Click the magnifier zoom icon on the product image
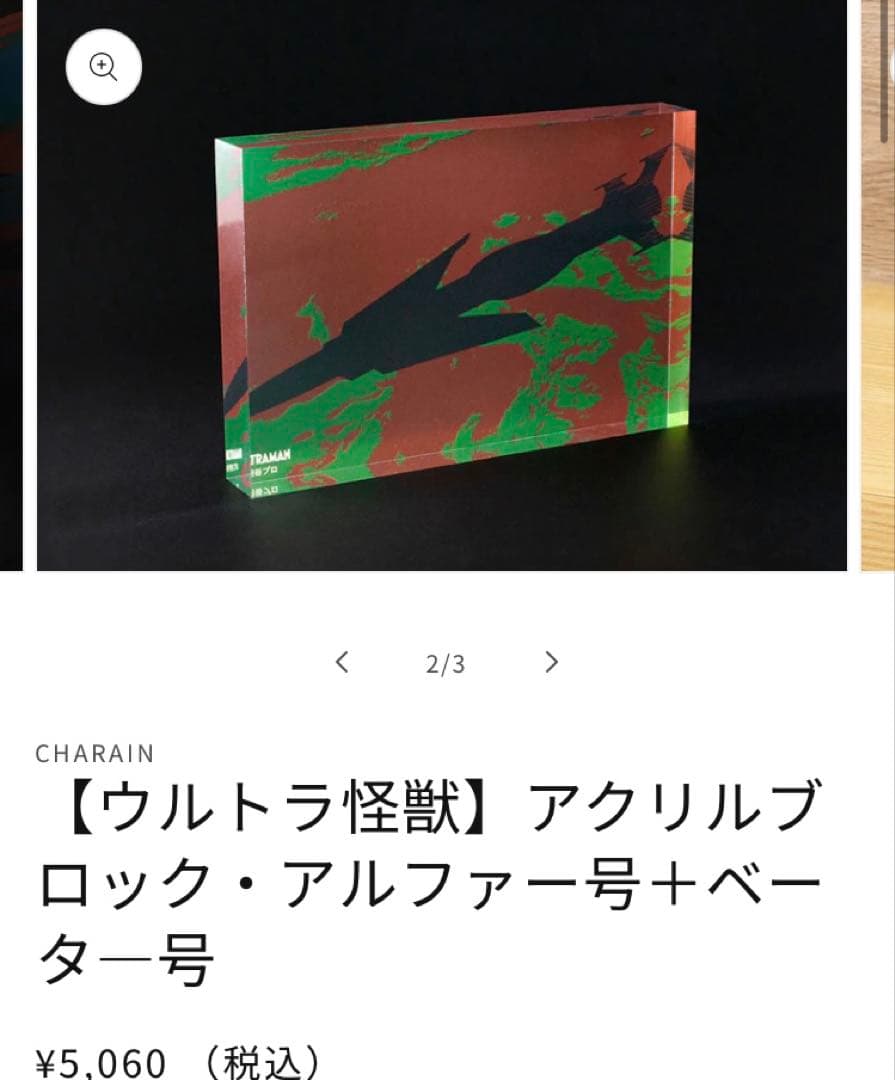The image size is (895, 1080). pos(104,65)
